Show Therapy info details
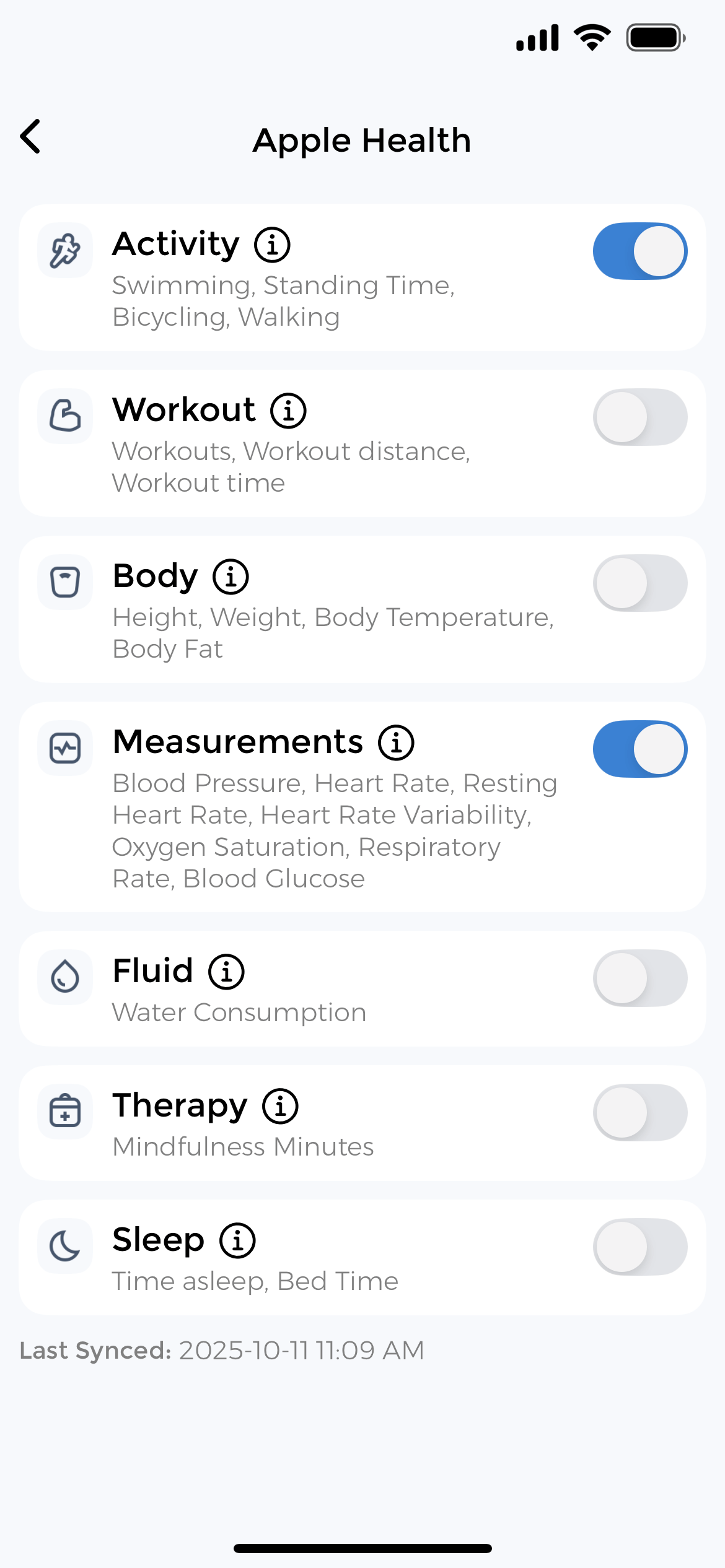Image resolution: width=725 pixels, height=1568 pixels. click(x=280, y=1106)
